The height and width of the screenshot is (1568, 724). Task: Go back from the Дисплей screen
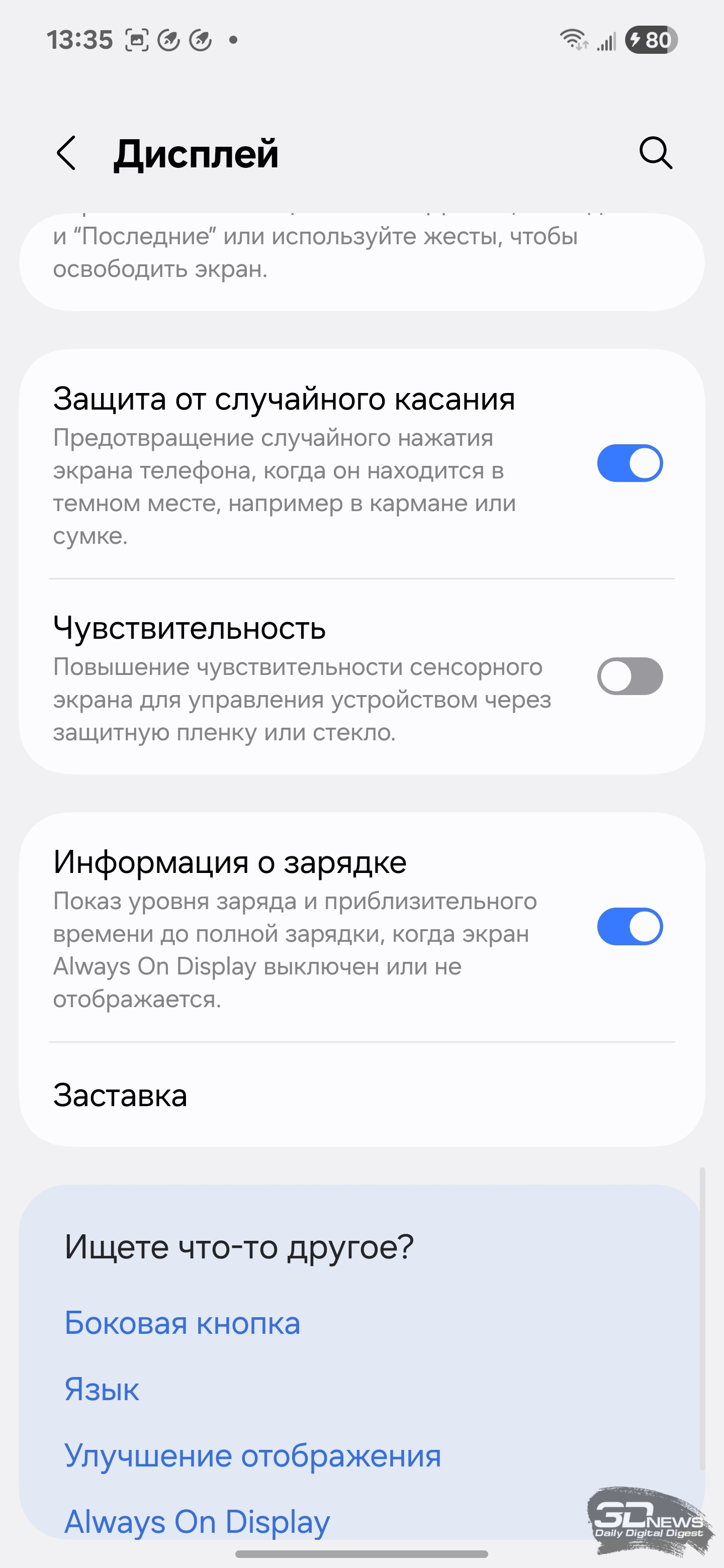[x=66, y=153]
